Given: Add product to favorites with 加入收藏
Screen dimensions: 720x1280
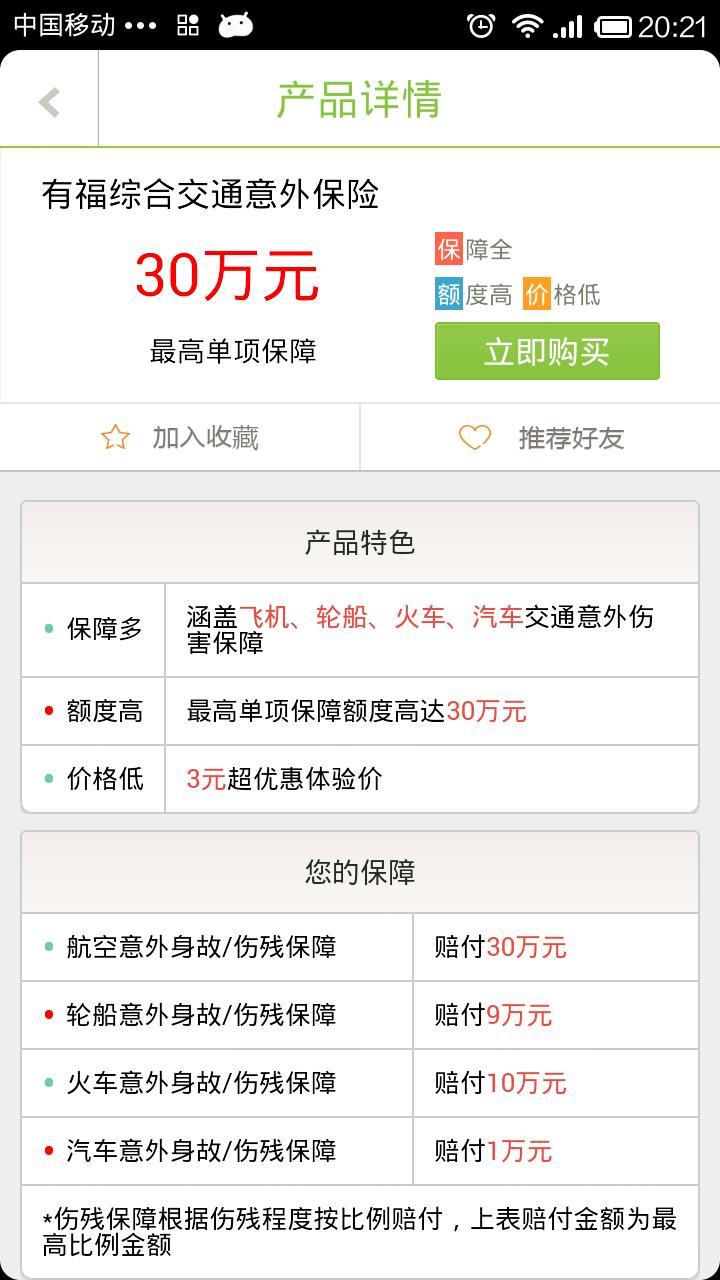Looking at the screenshot, I should (180, 438).
